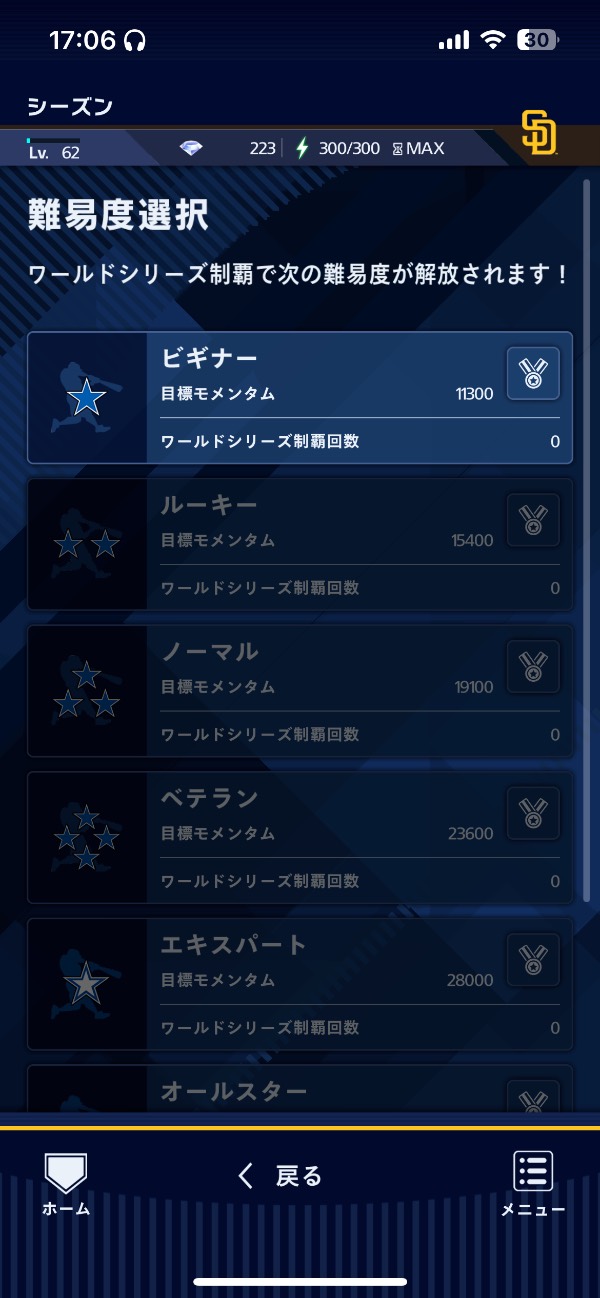Open the medal rewards icon on ノーマル
The image size is (600, 1298).
(533, 667)
